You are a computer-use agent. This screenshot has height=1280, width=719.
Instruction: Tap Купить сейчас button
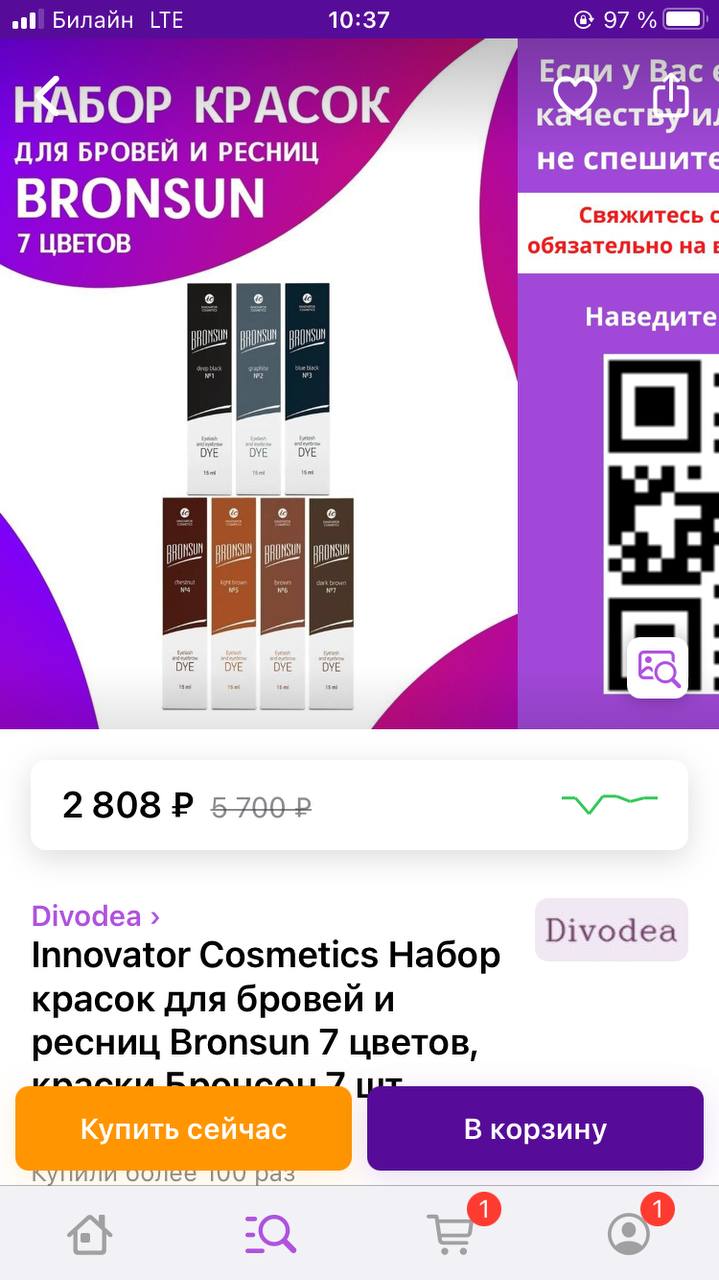pos(183,1129)
